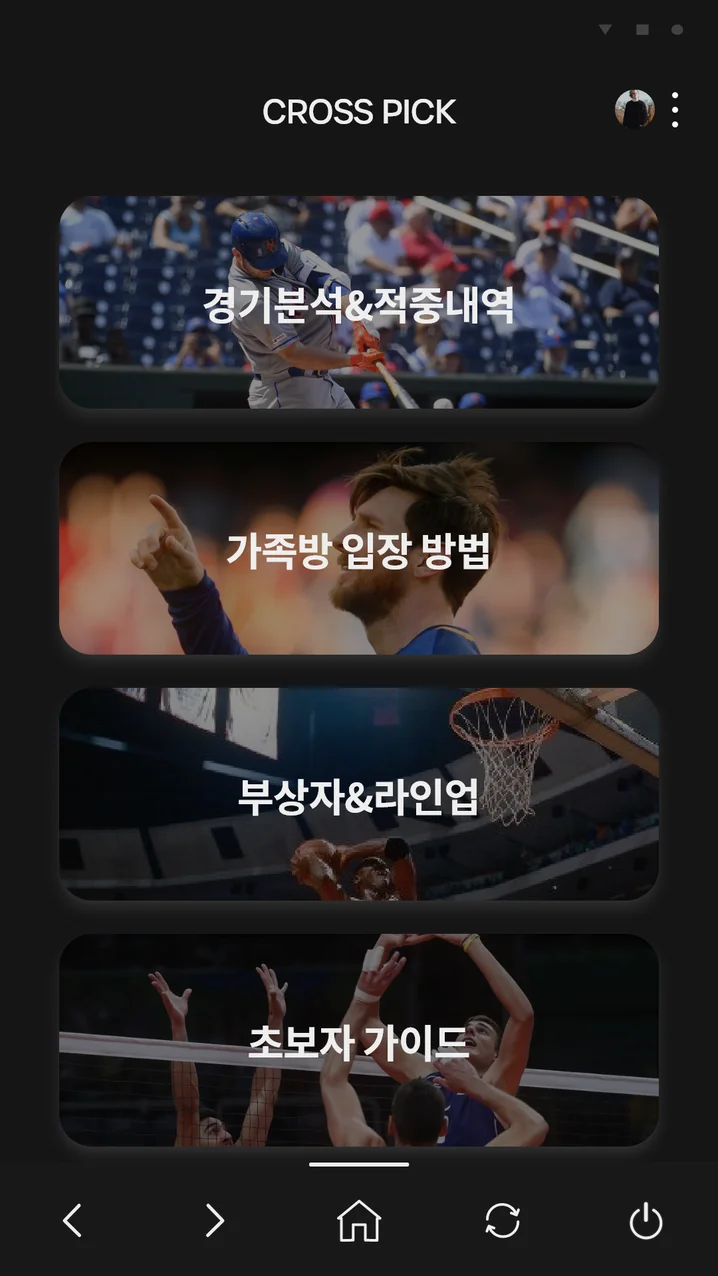This screenshot has width=718, height=1276.
Task: Go forward with the right arrow
Action: 214,1220
